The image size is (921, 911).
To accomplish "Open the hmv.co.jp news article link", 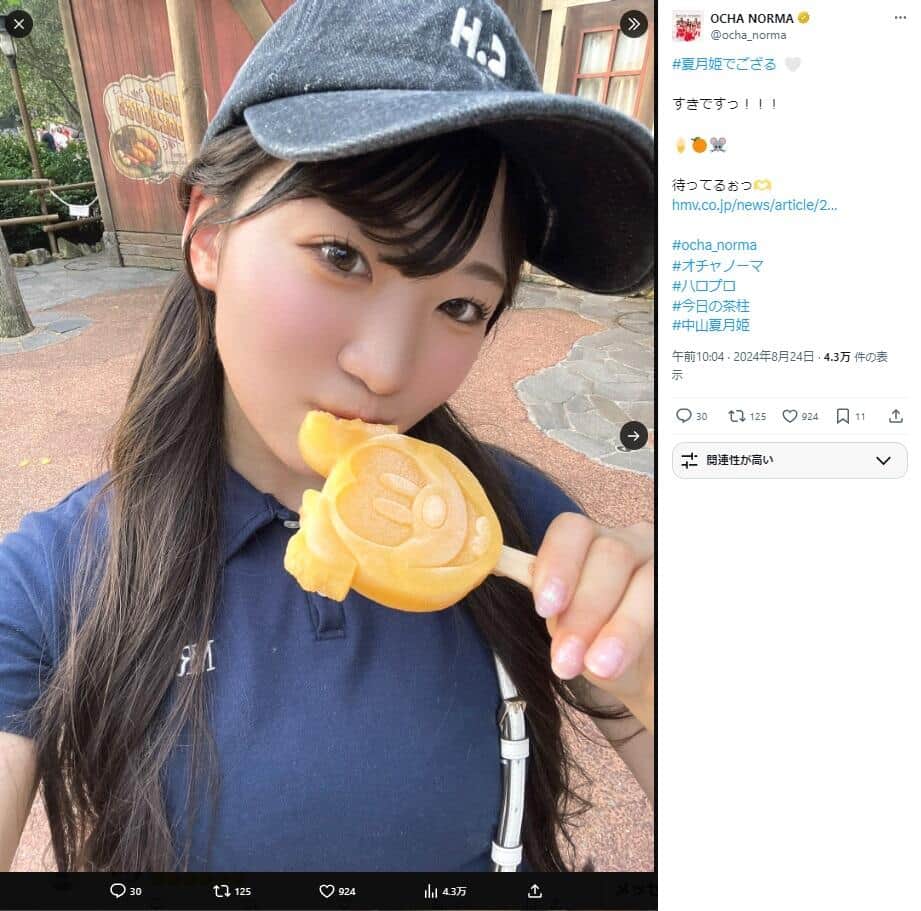I will coord(754,205).
